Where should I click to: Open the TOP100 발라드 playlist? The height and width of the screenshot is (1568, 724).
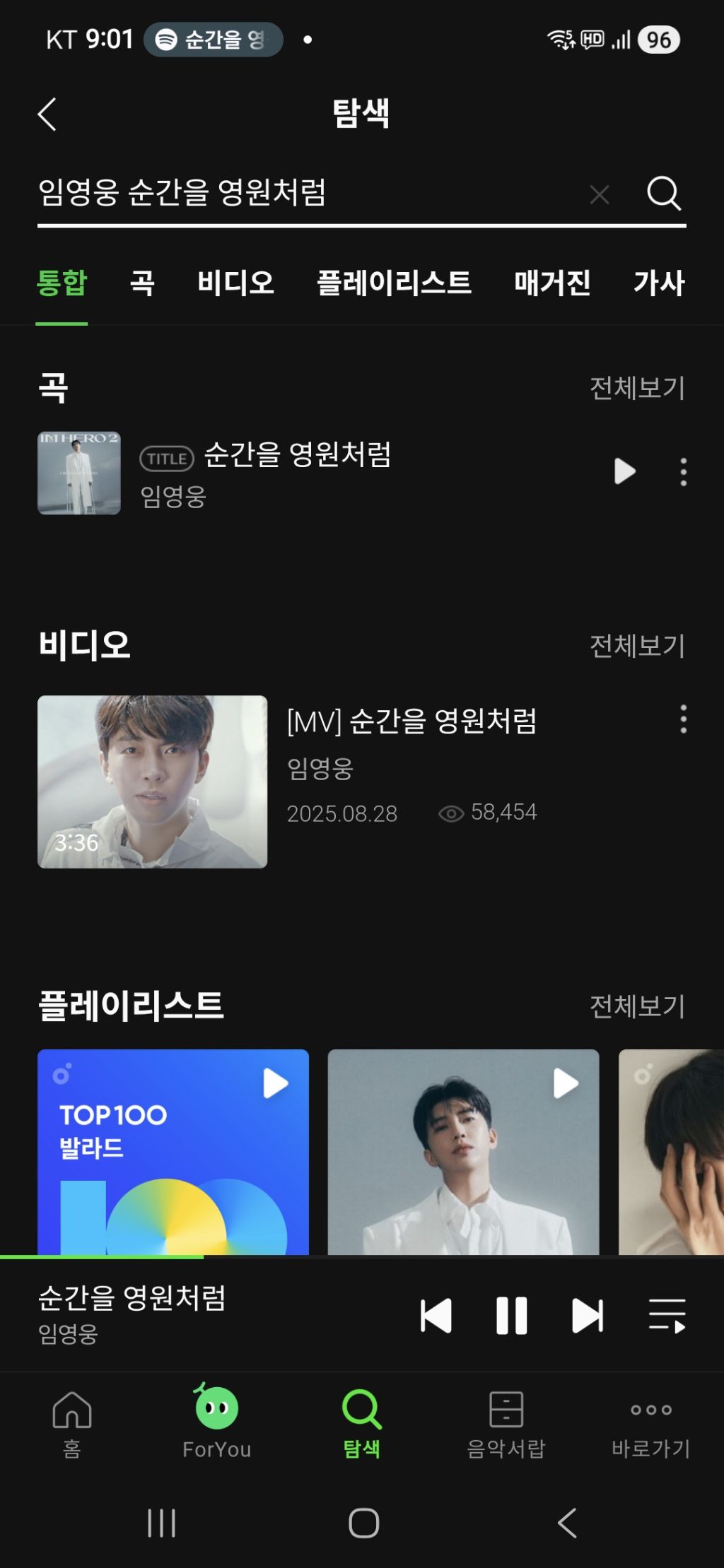173,1152
